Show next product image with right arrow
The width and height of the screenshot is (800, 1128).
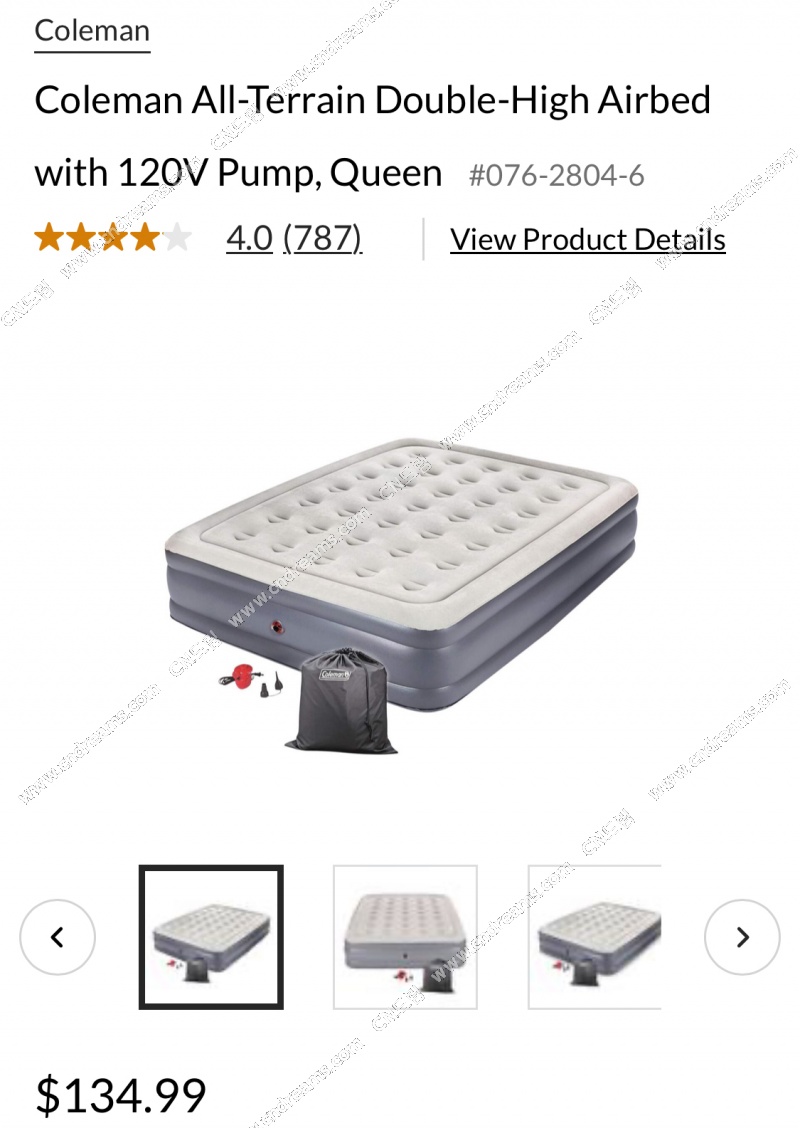point(742,937)
